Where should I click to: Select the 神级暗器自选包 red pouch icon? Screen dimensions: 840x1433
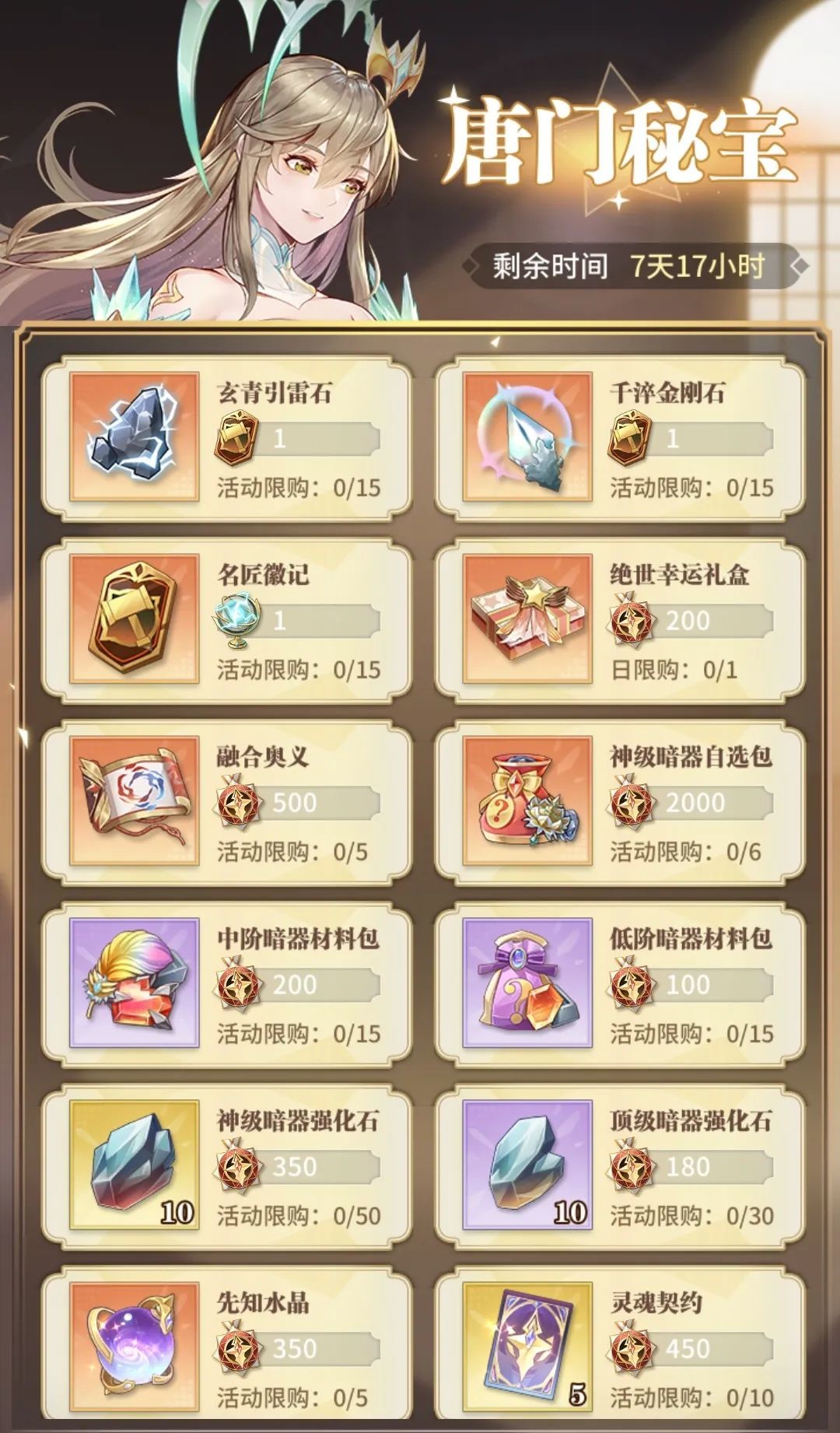pyautogui.click(x=527, y=801)
